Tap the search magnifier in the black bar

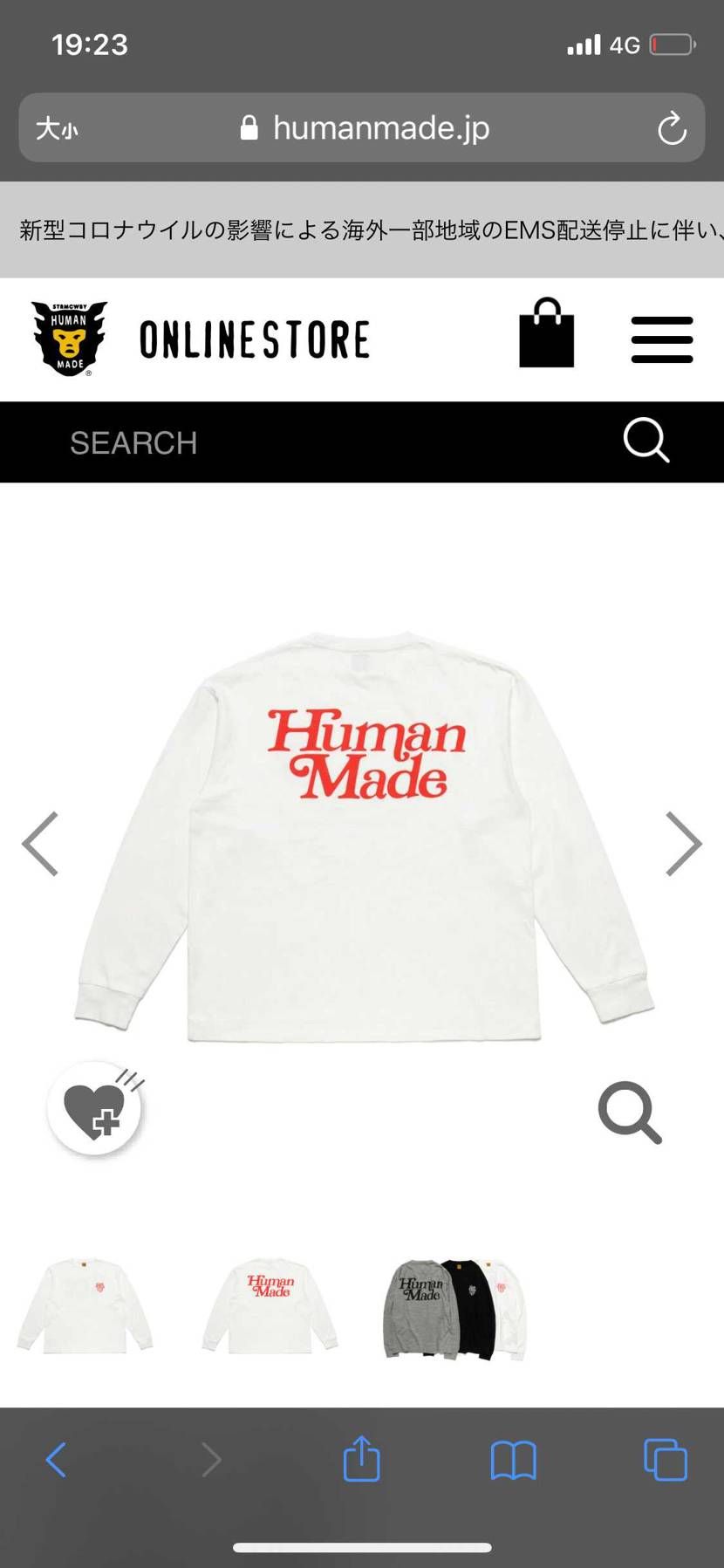pyautogui.click(x=645, y=441)
